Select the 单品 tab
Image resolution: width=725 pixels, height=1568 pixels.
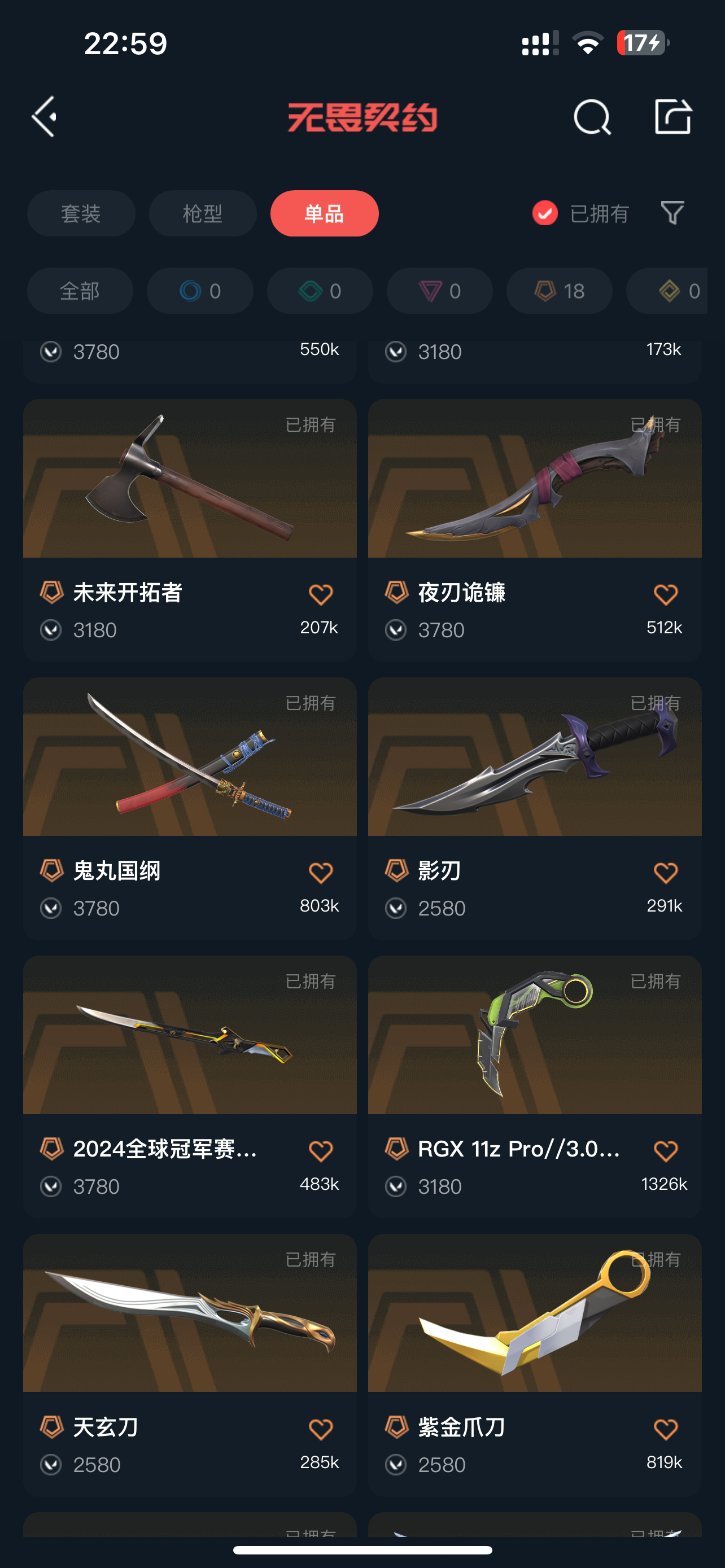(325, 214)
